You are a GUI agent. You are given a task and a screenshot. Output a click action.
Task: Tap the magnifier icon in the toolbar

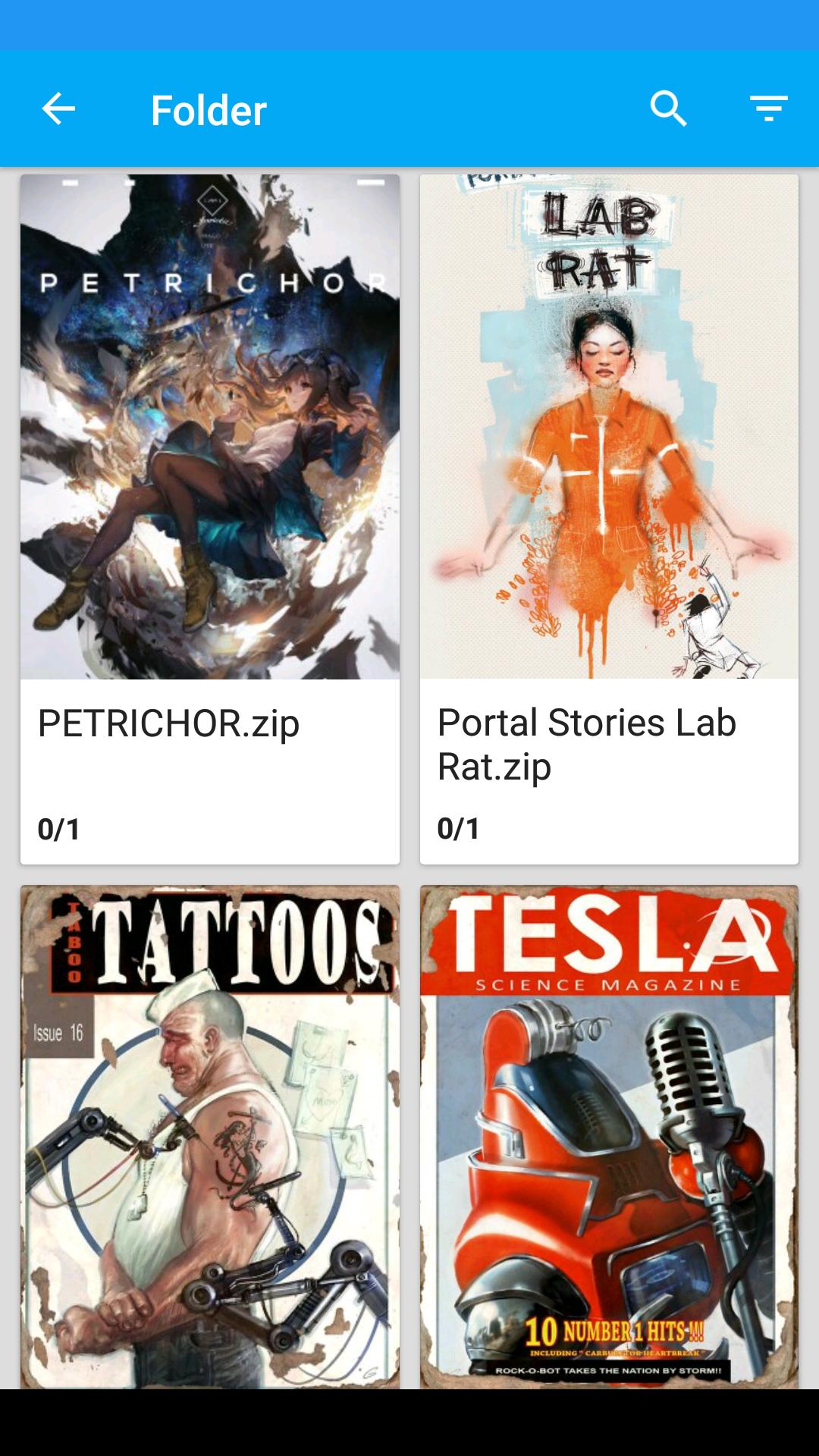pyautogui.click(x=668, y=108)
